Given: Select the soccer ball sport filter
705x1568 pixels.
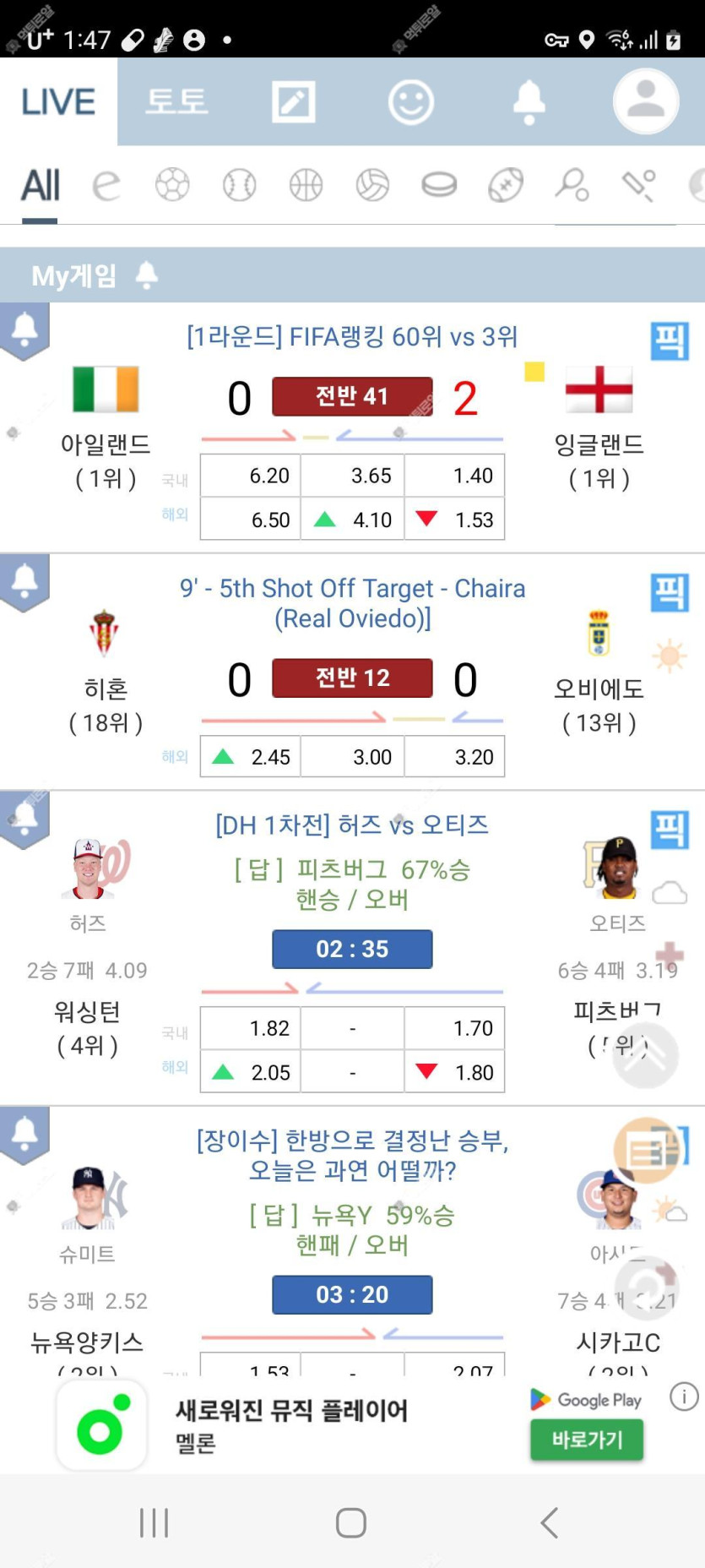Looking at the screenshot, I should [172, 185].
